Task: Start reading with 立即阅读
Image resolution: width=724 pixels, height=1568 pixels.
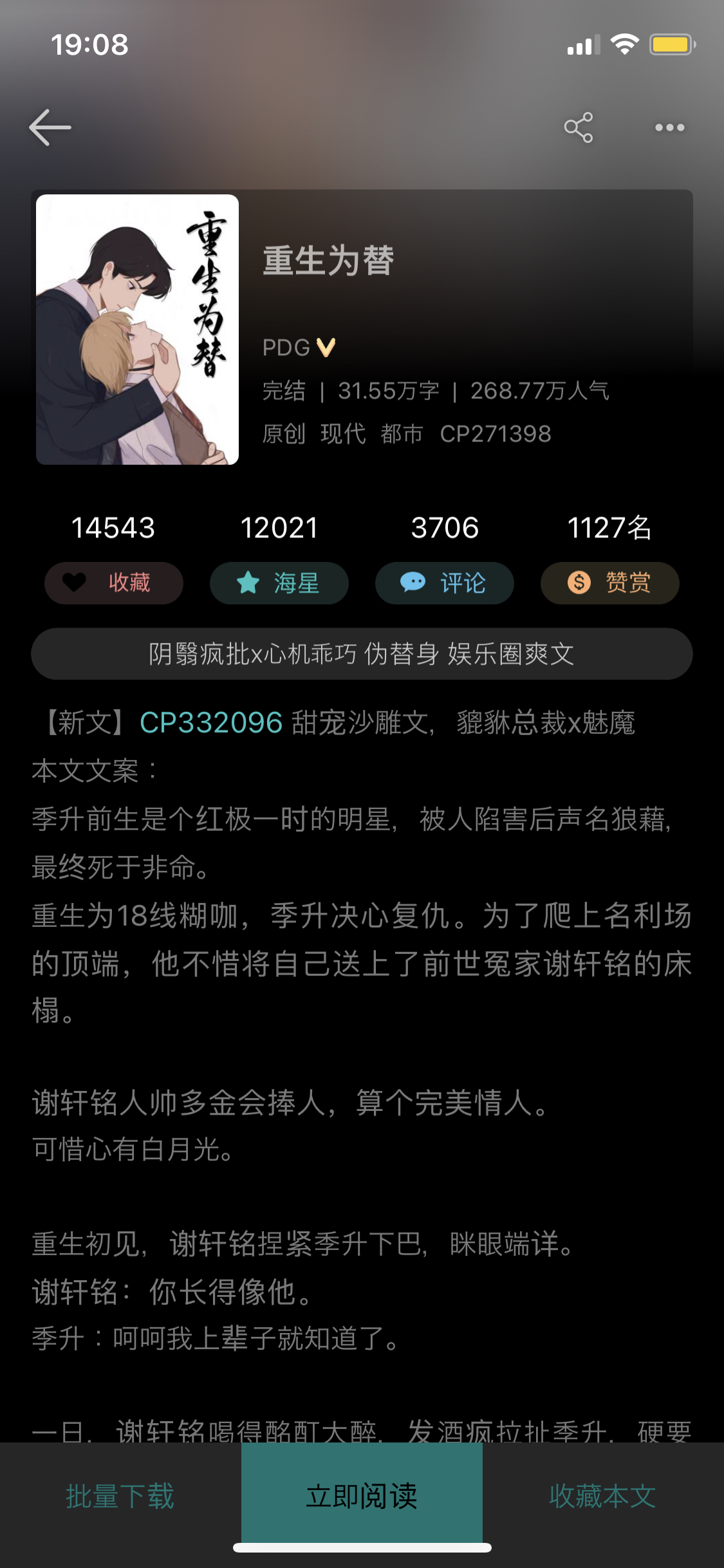Action: click(x=362, y=1497)
